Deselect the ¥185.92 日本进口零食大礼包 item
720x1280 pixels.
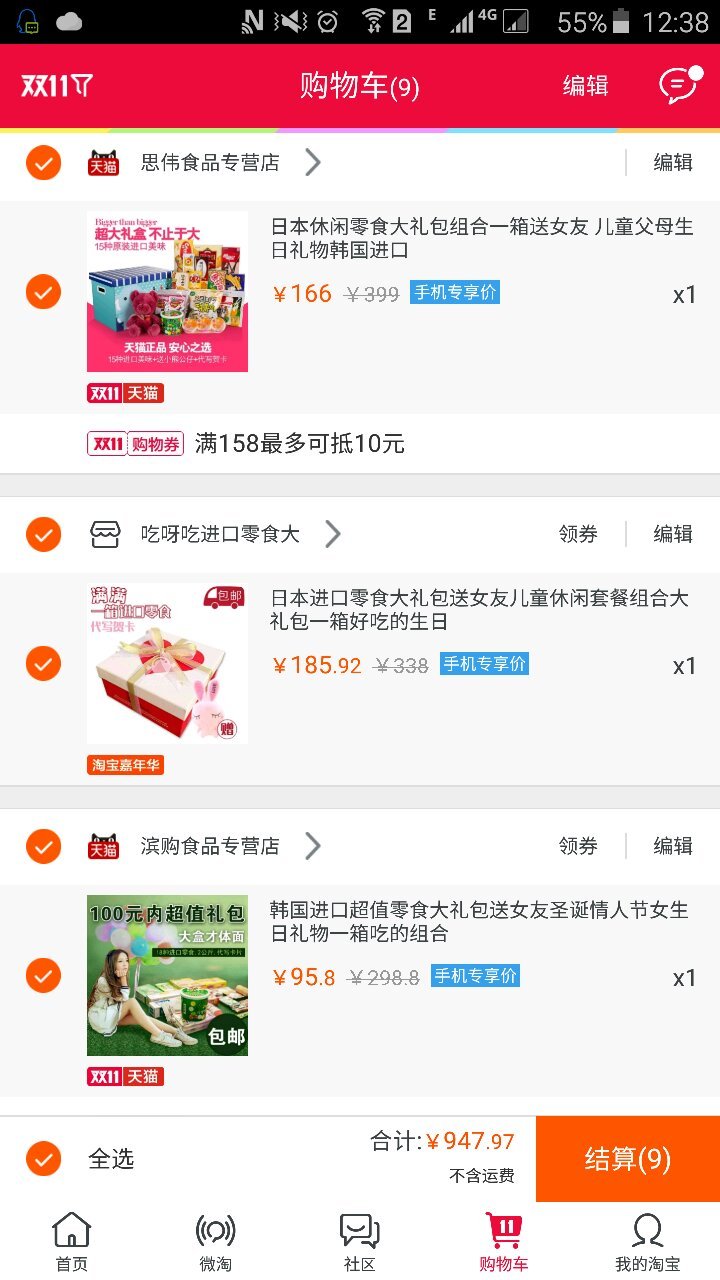[x=43, y=663]
